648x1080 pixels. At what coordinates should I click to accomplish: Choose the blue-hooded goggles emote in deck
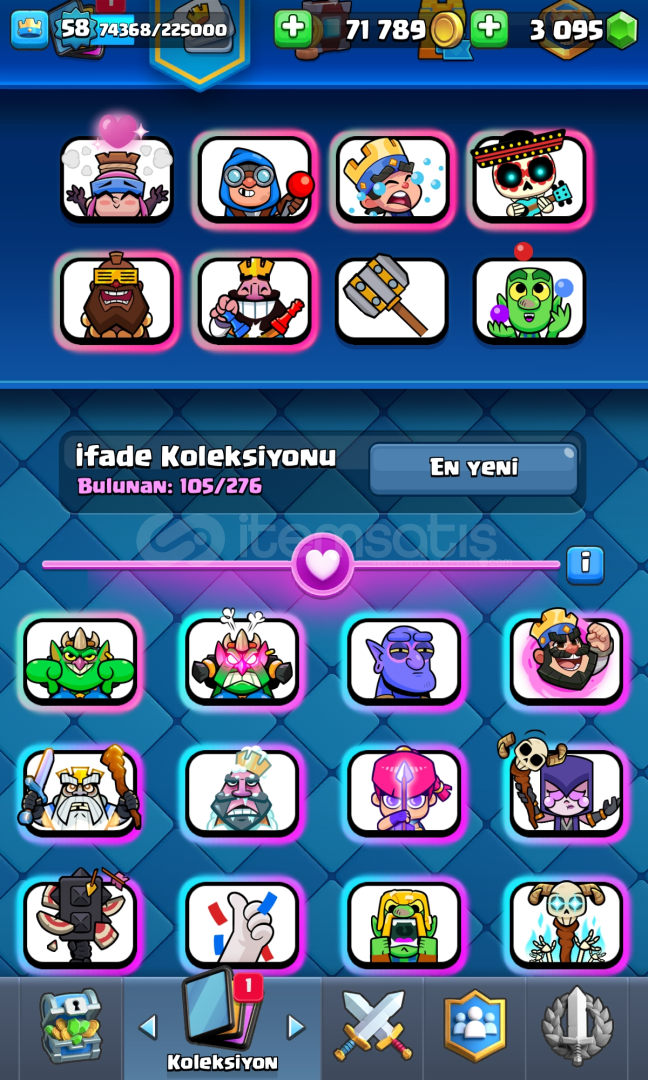pos(255,178)
